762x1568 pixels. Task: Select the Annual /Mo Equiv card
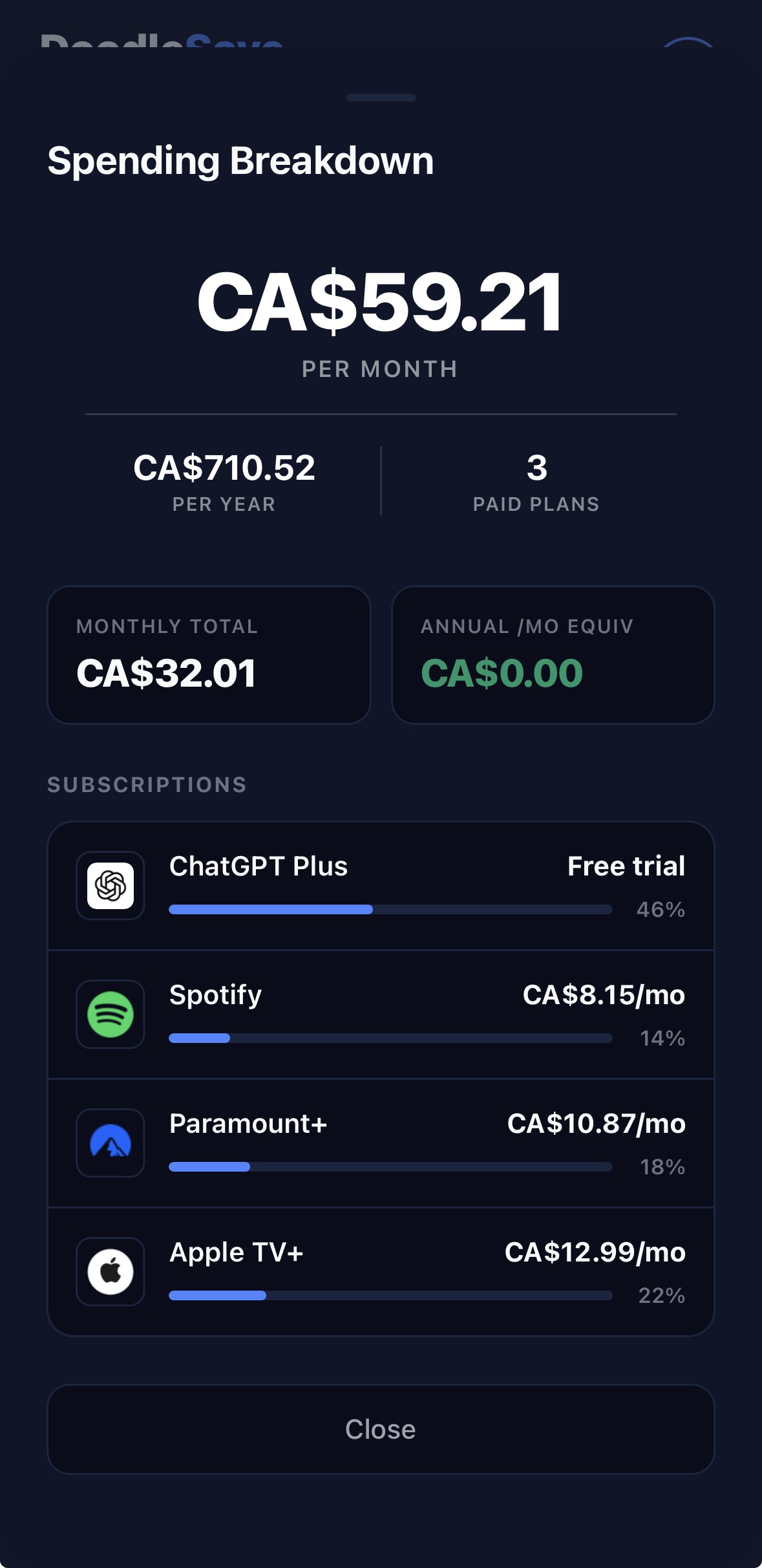point(553,655)
